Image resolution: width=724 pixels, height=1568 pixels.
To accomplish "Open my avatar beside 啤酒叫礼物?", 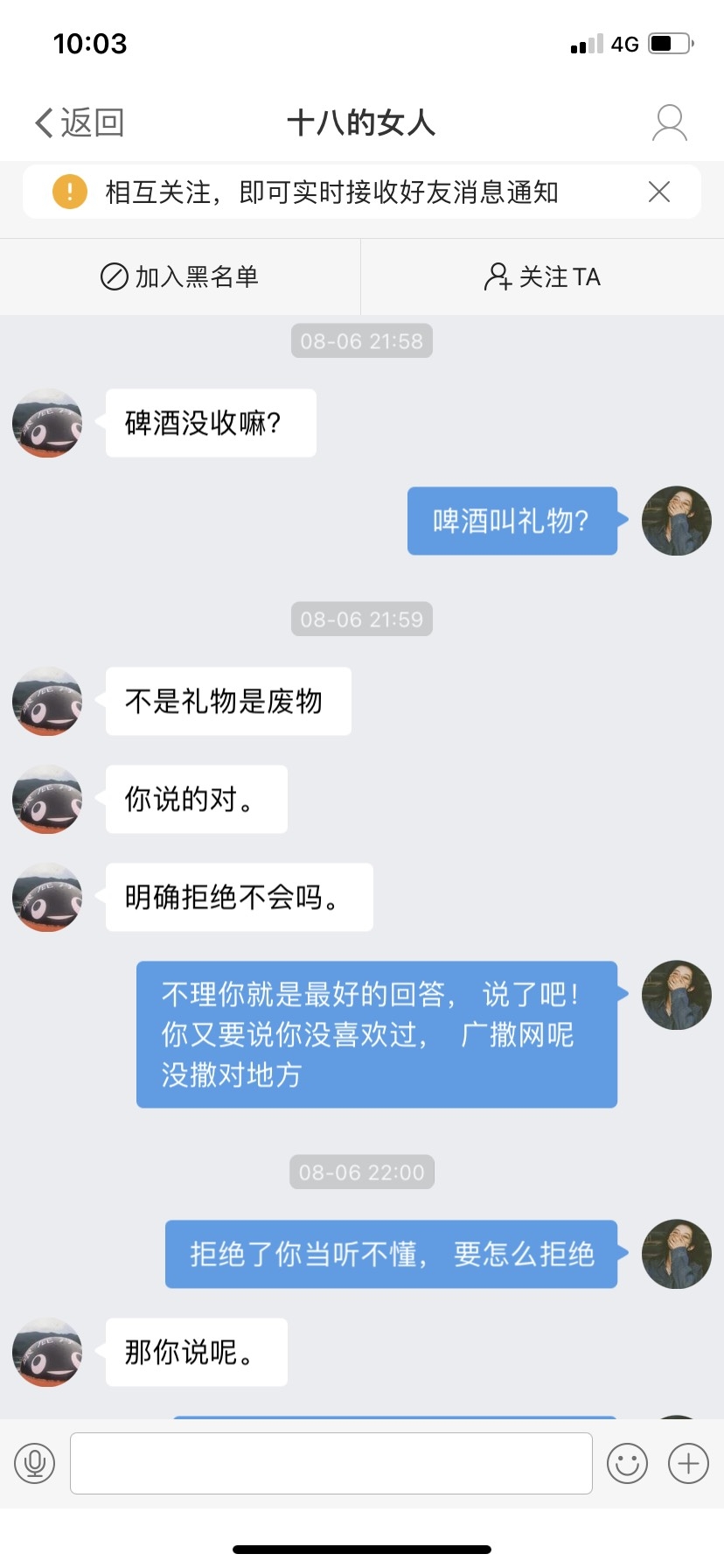I will point(676,521).
